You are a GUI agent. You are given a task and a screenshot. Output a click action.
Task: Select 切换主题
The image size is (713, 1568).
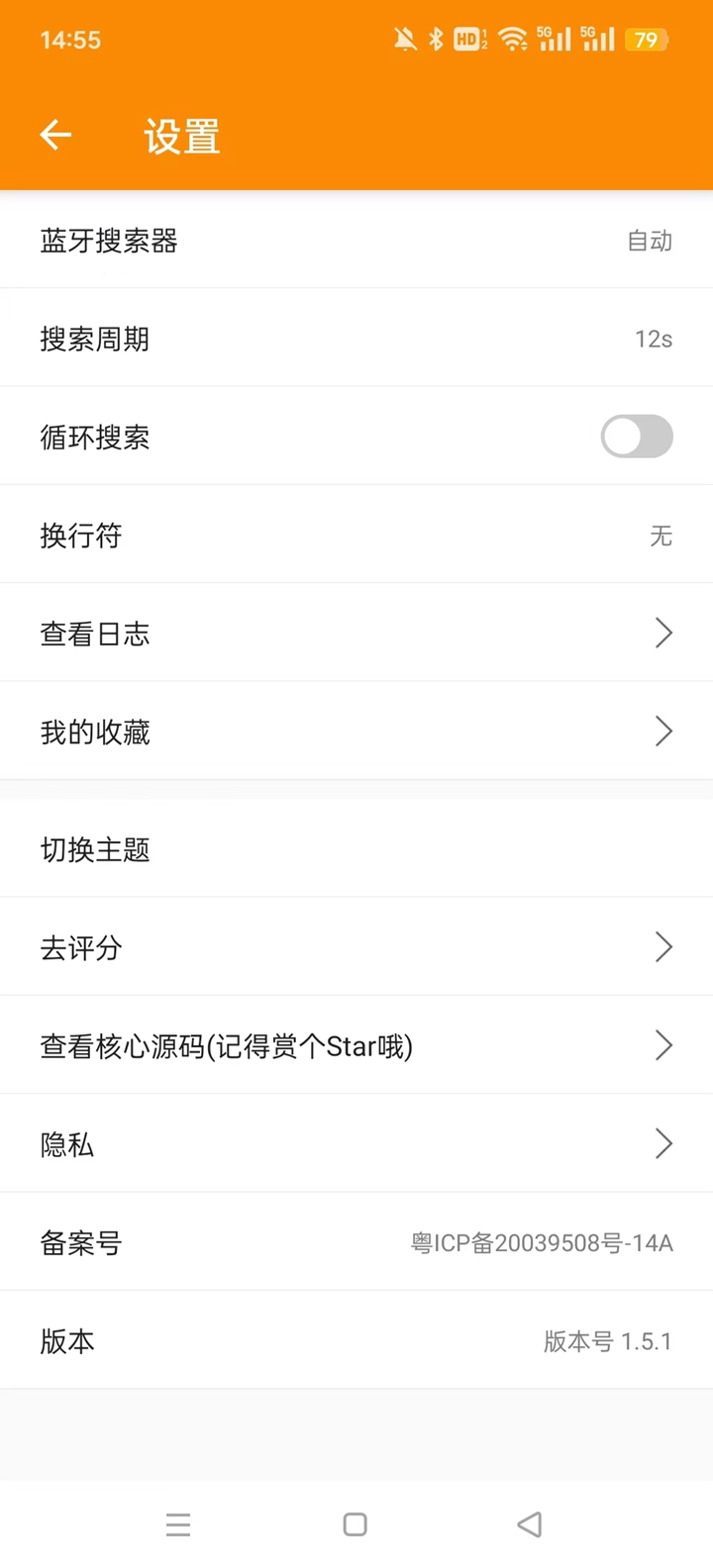point(356,849)
